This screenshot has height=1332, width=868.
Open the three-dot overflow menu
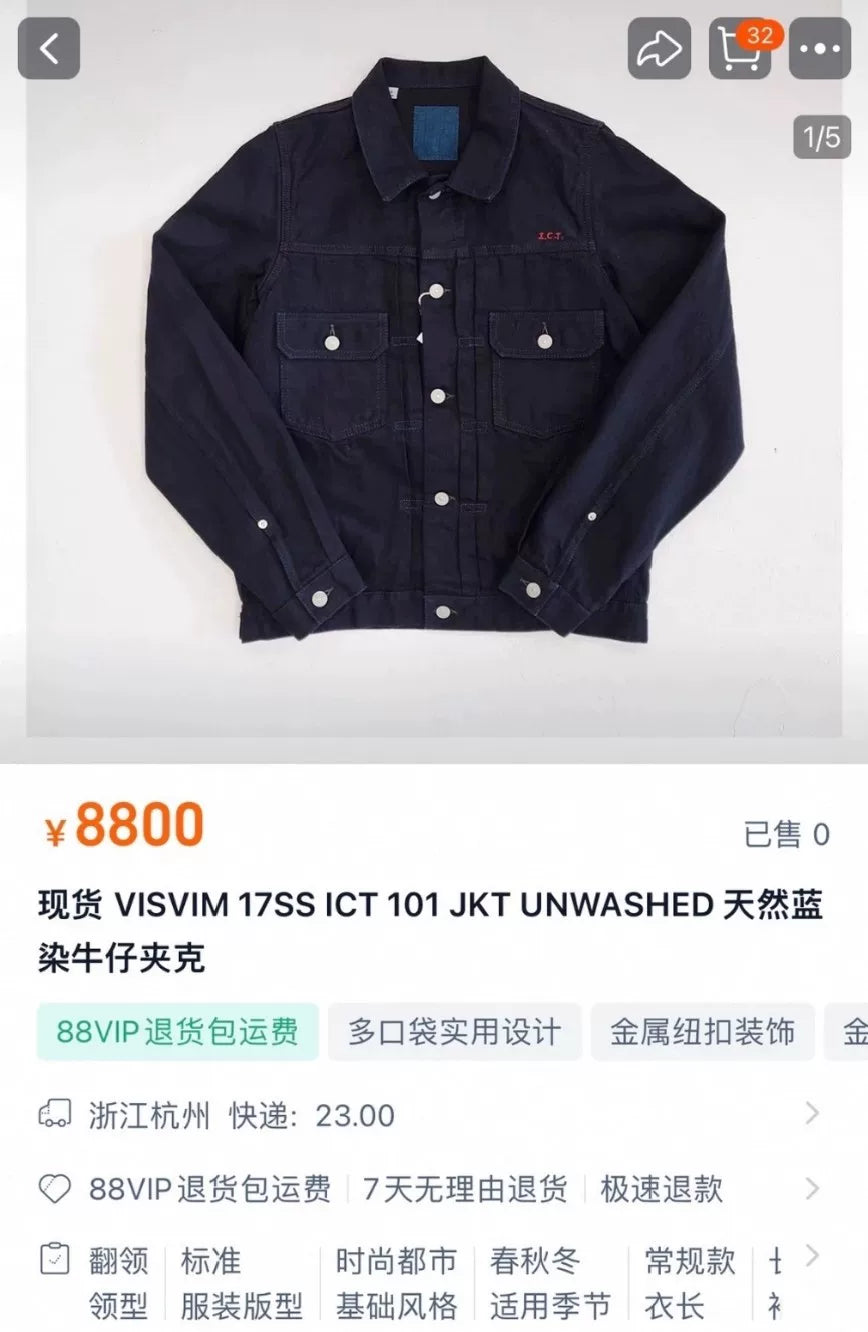[820, 48]
